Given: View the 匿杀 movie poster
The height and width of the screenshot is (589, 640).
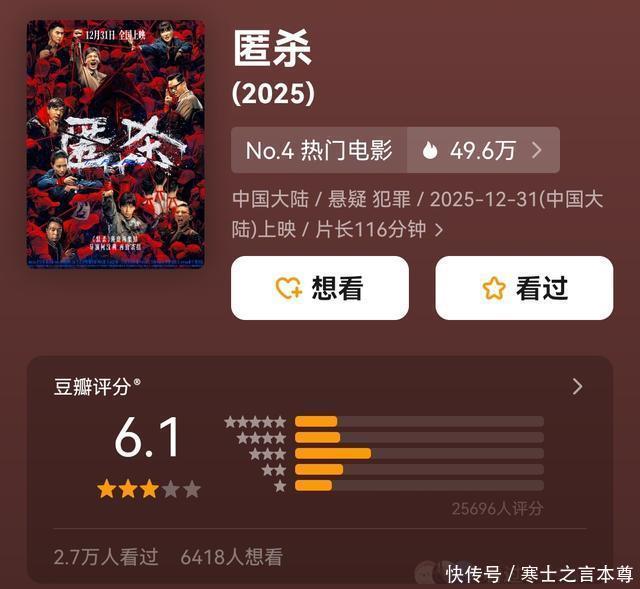Looking at the screenshot, I should (115, 144).
